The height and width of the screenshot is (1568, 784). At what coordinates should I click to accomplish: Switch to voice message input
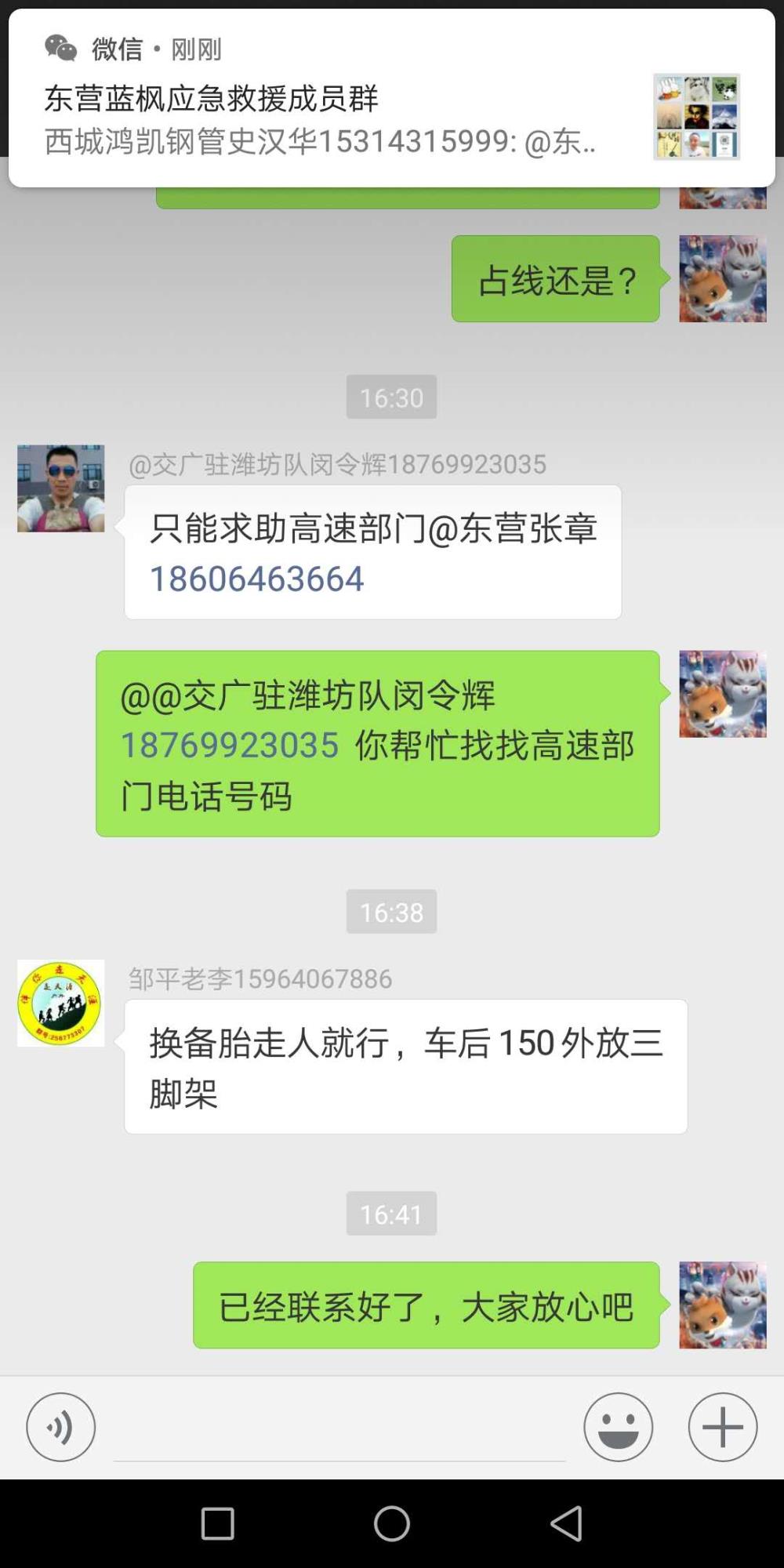pos(60,1427)
